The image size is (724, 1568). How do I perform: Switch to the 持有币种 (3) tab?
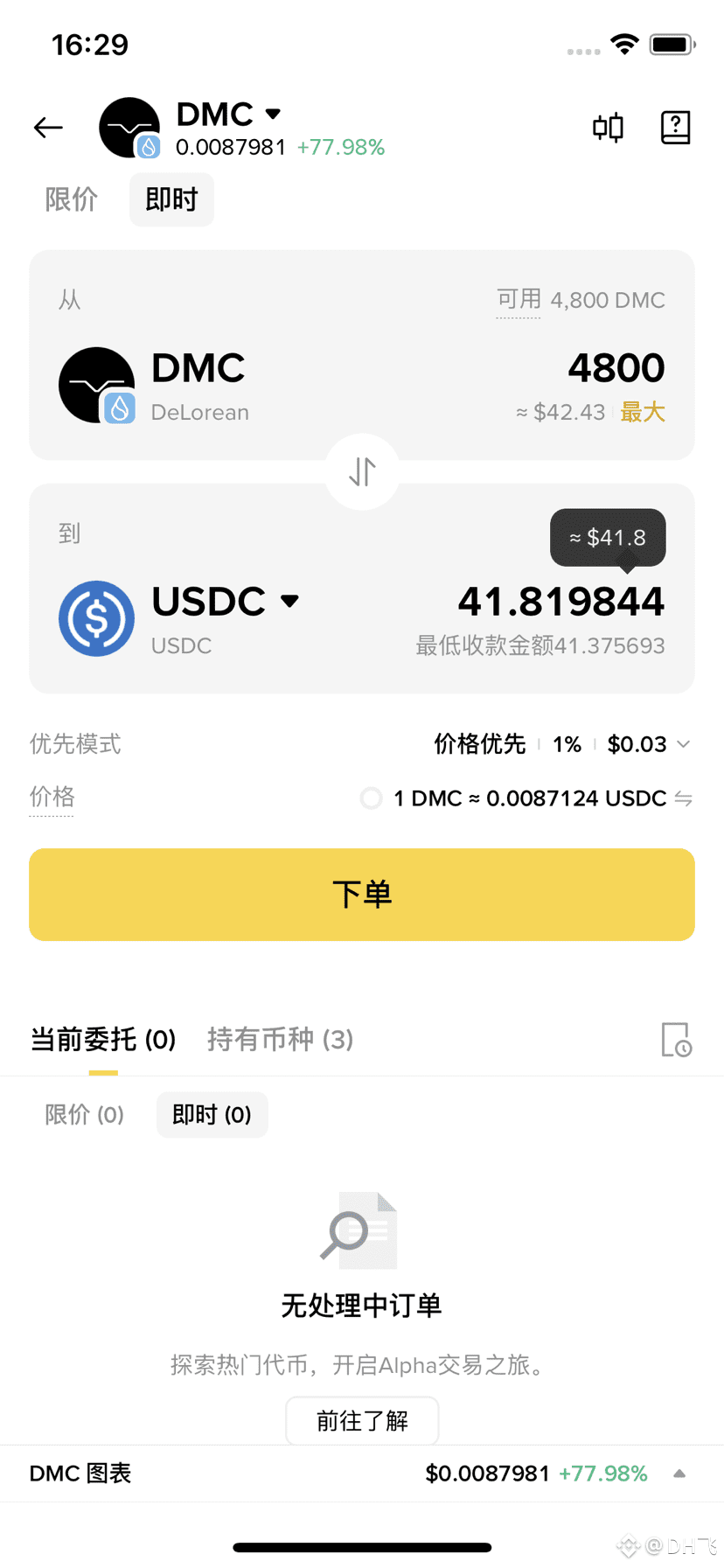click(280, 1040)
